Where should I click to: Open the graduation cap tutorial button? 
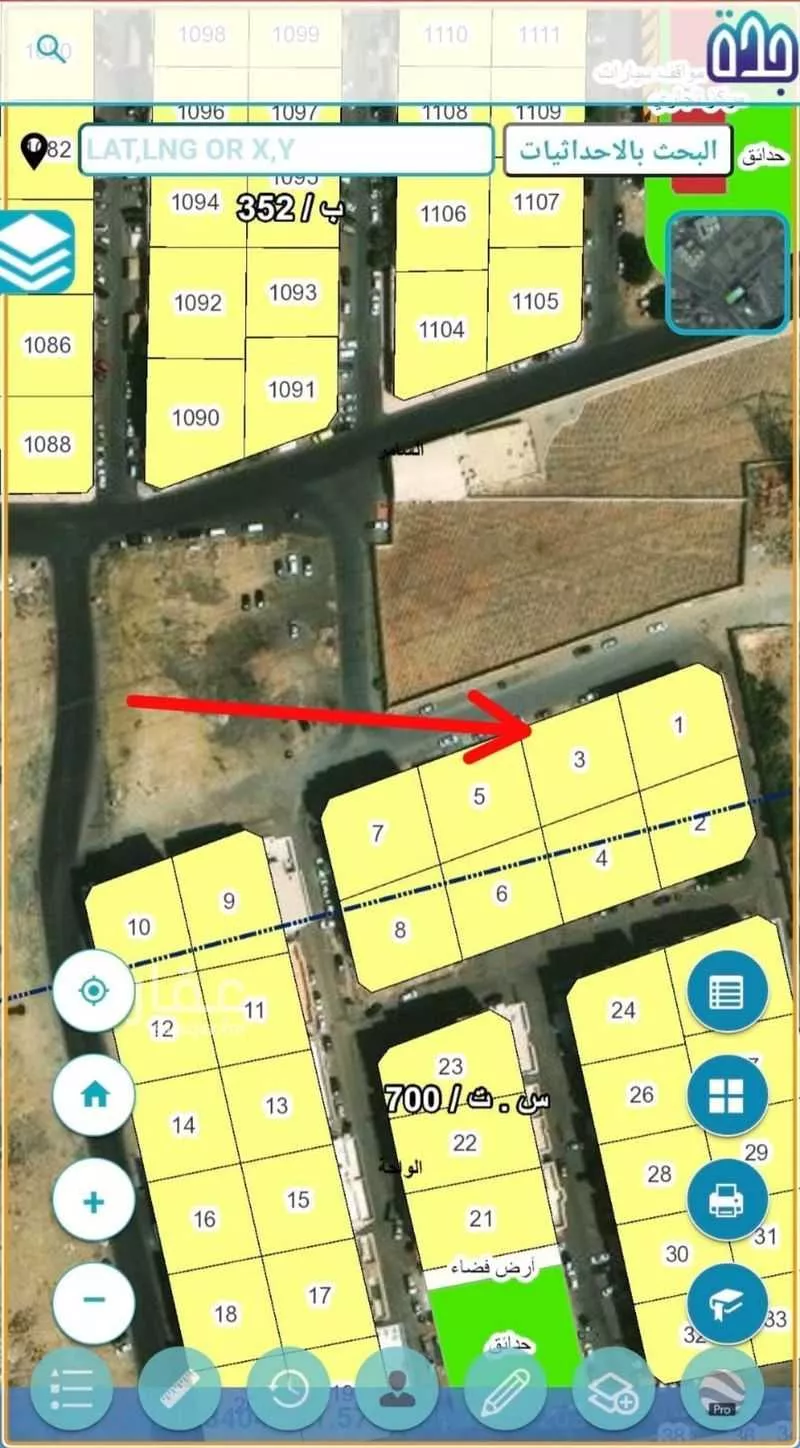coord(727,1304)
